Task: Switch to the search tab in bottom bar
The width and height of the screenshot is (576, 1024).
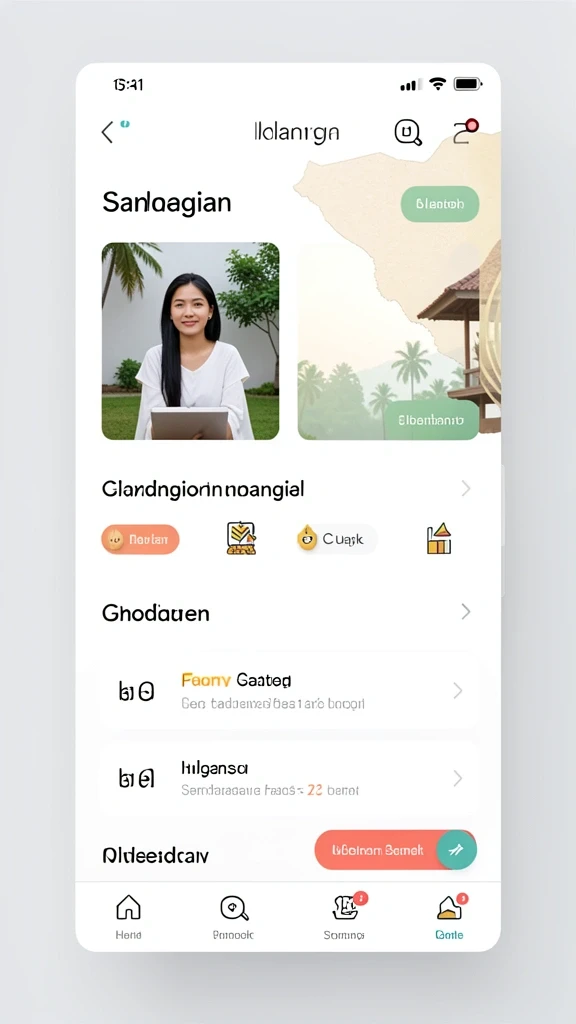Action: point(234,917)
